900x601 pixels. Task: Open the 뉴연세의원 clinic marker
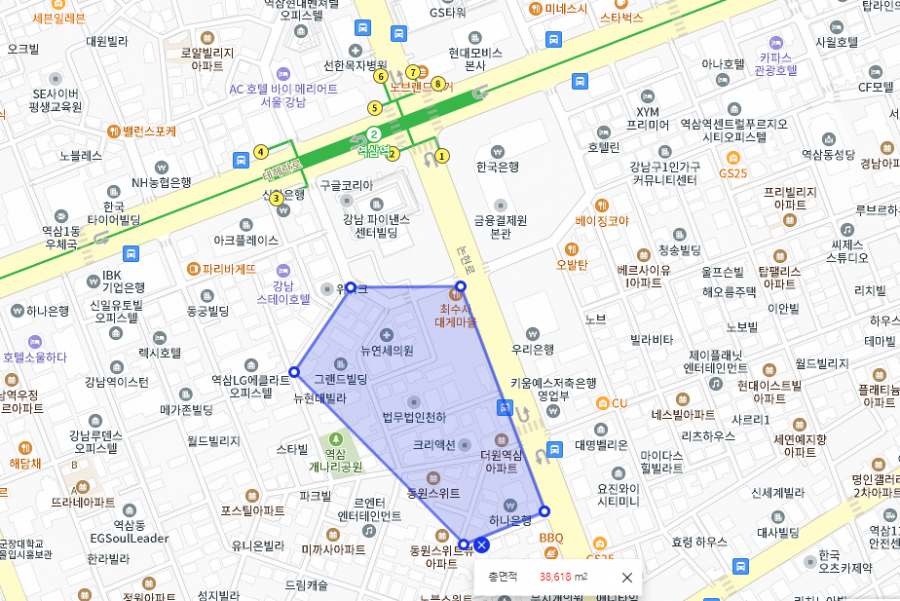tap(387, 334)
